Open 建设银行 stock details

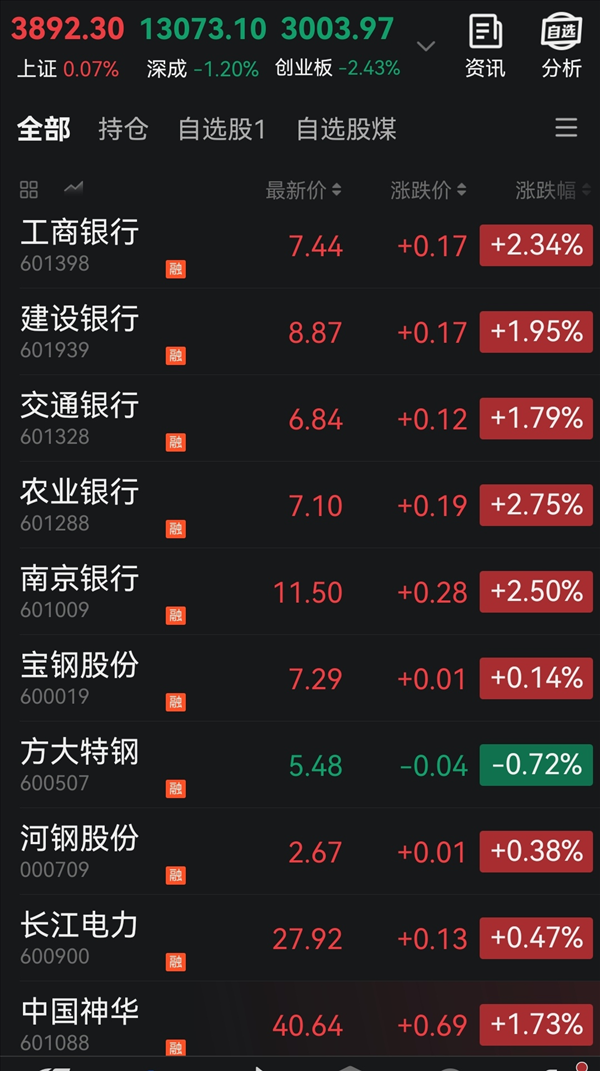80,331
